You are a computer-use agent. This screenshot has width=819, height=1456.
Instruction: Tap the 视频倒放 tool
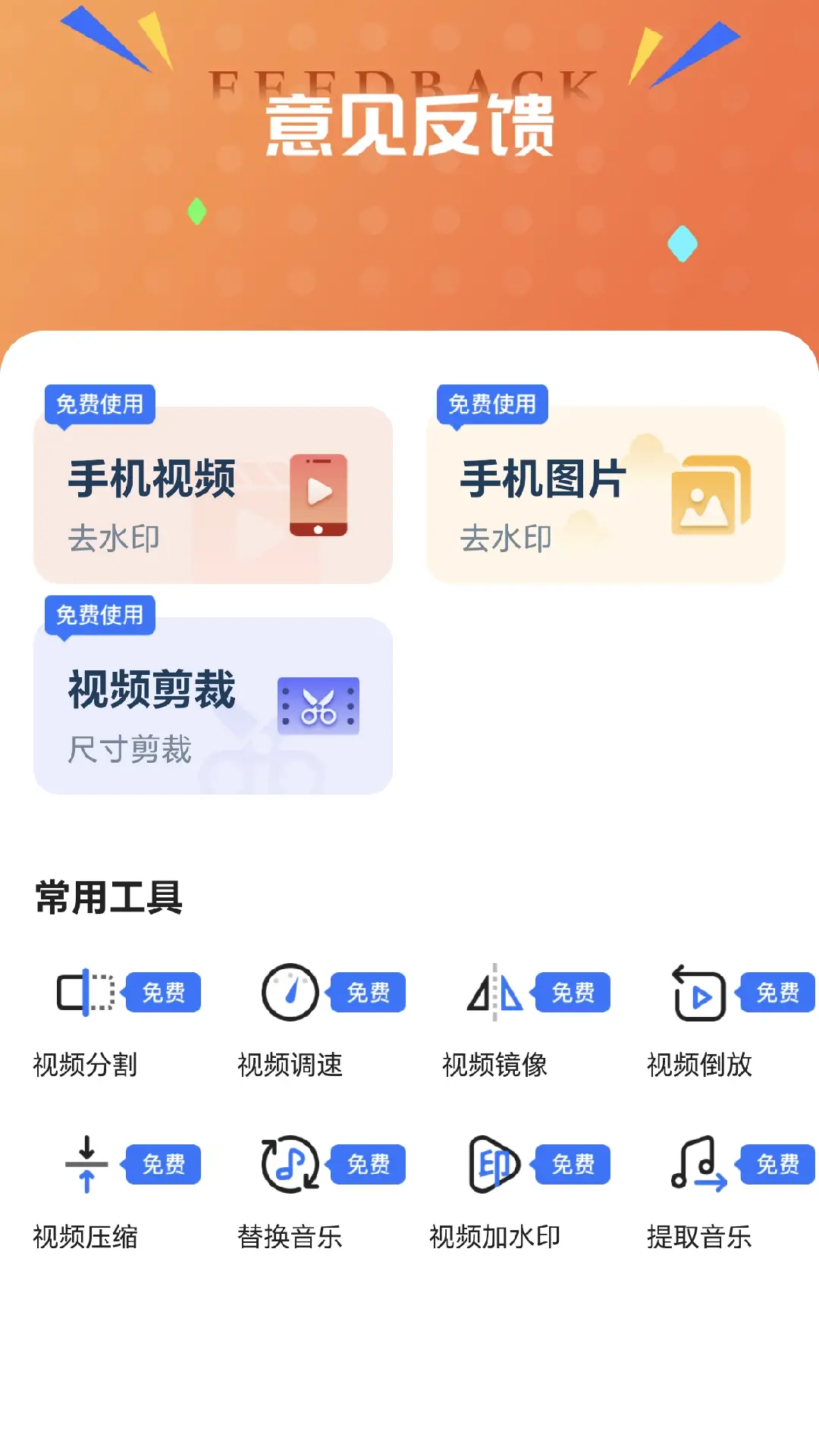(x=699, y=1020)
